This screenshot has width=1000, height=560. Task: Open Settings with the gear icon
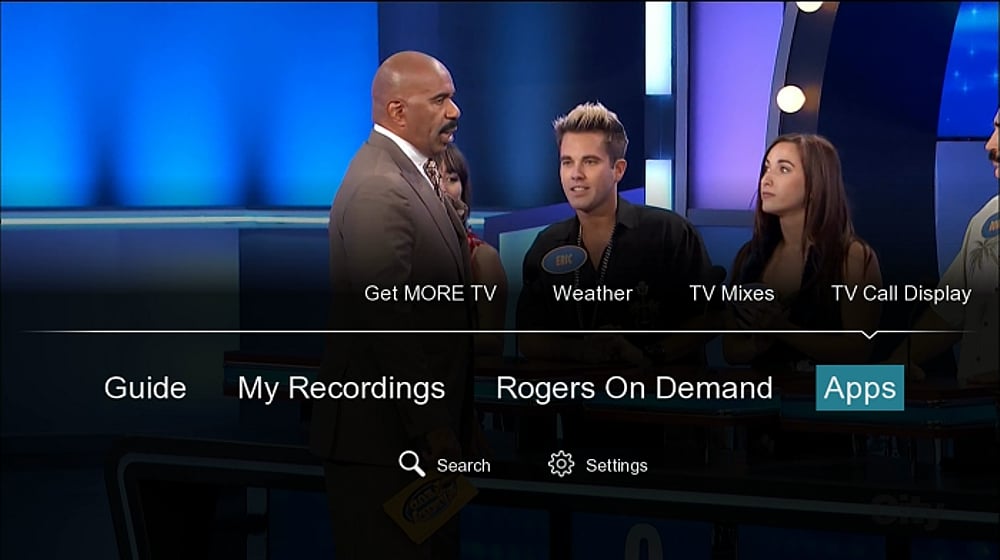coord(598,465)
